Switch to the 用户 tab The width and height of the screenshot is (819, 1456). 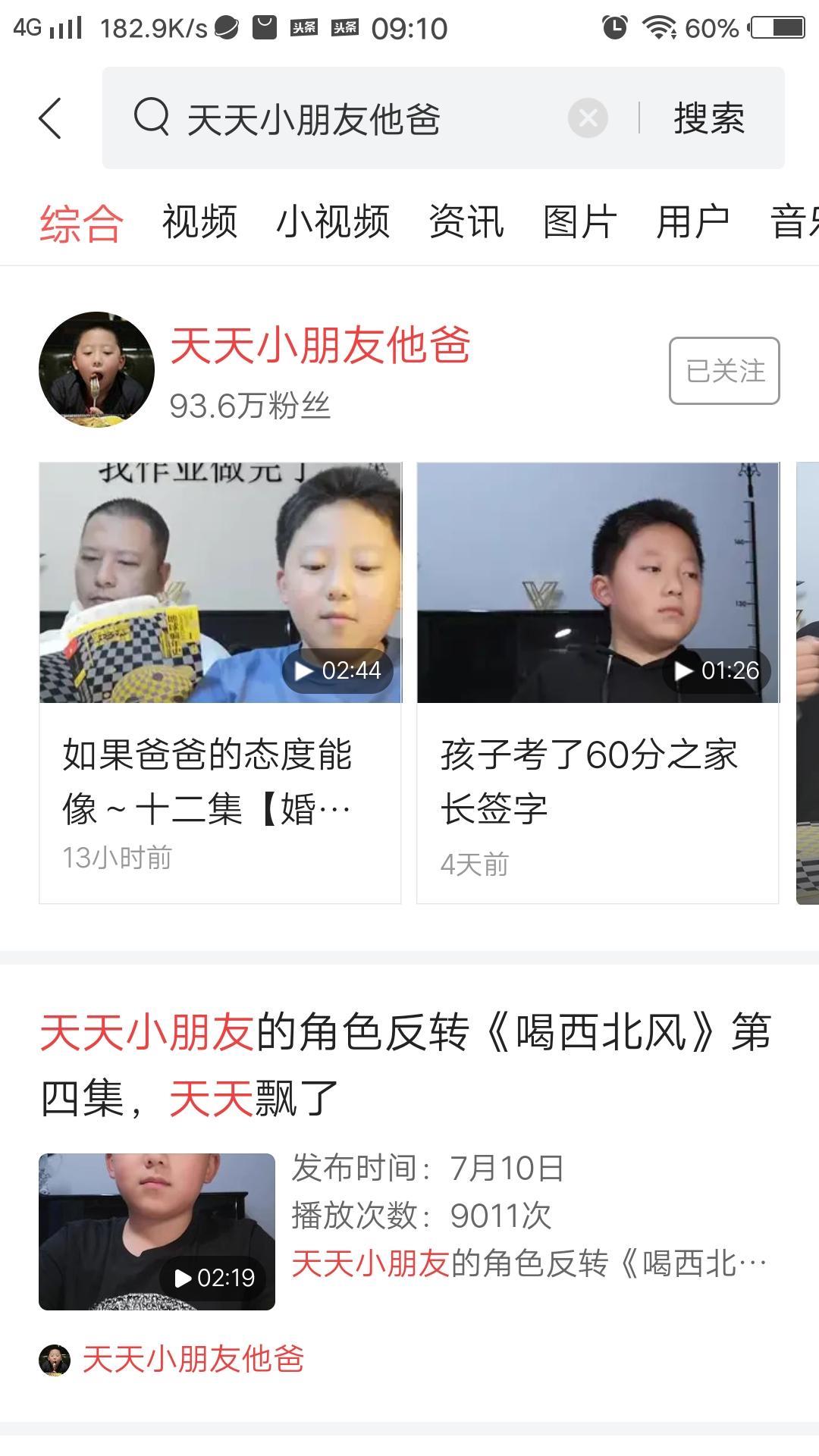tap(693, 223)
